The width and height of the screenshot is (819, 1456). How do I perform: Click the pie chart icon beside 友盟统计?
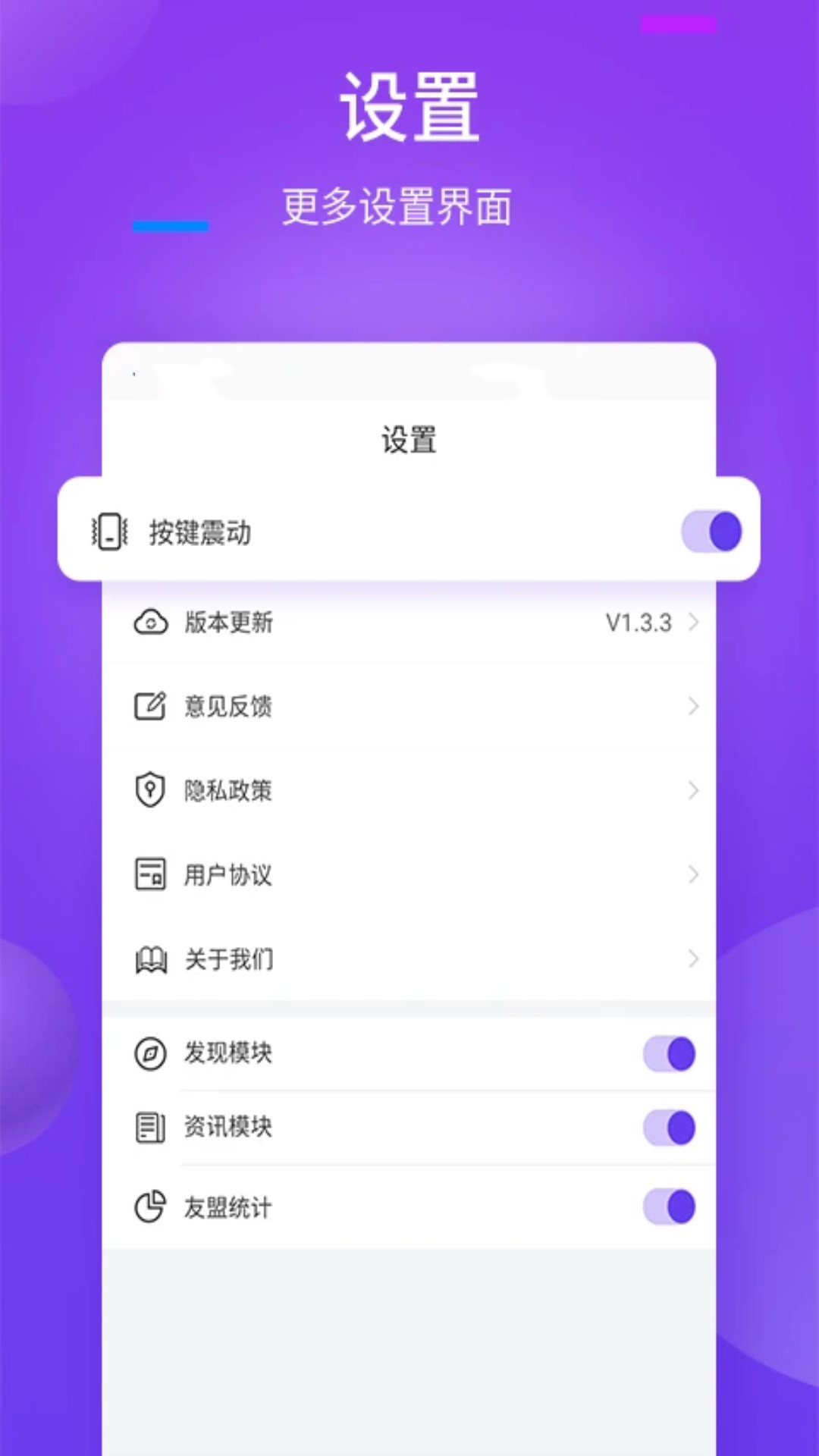[150, 1207]
